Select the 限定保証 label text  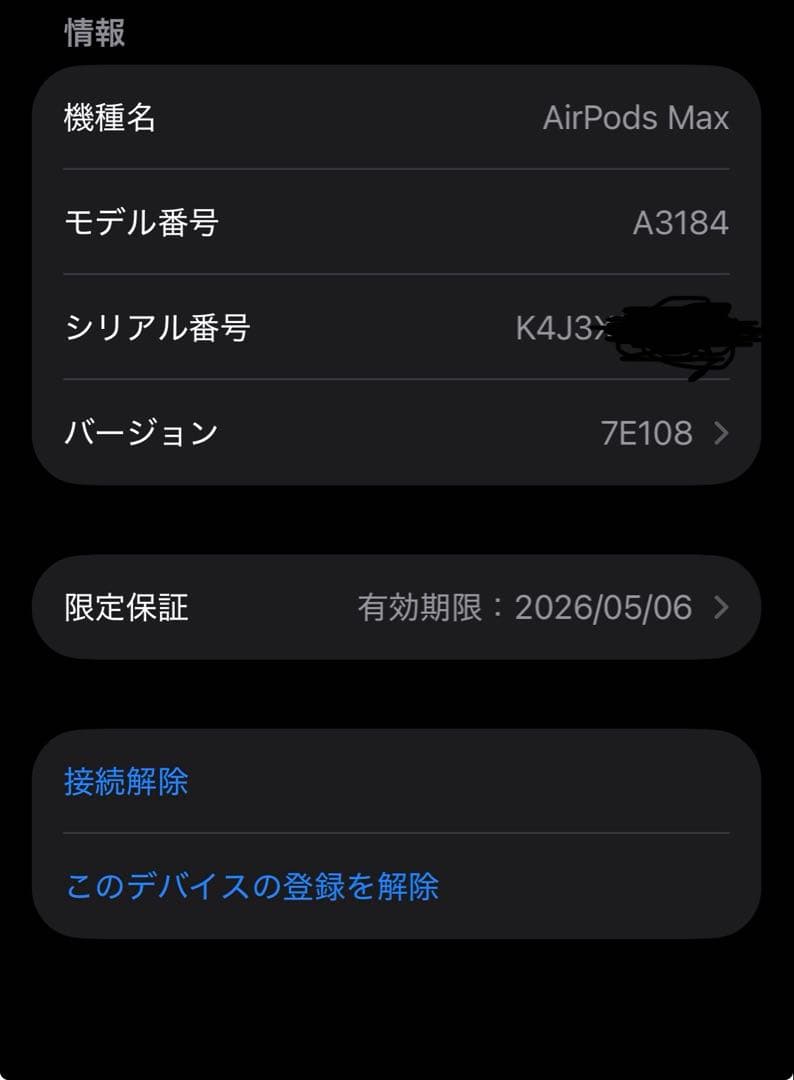[x=124, y=607]
